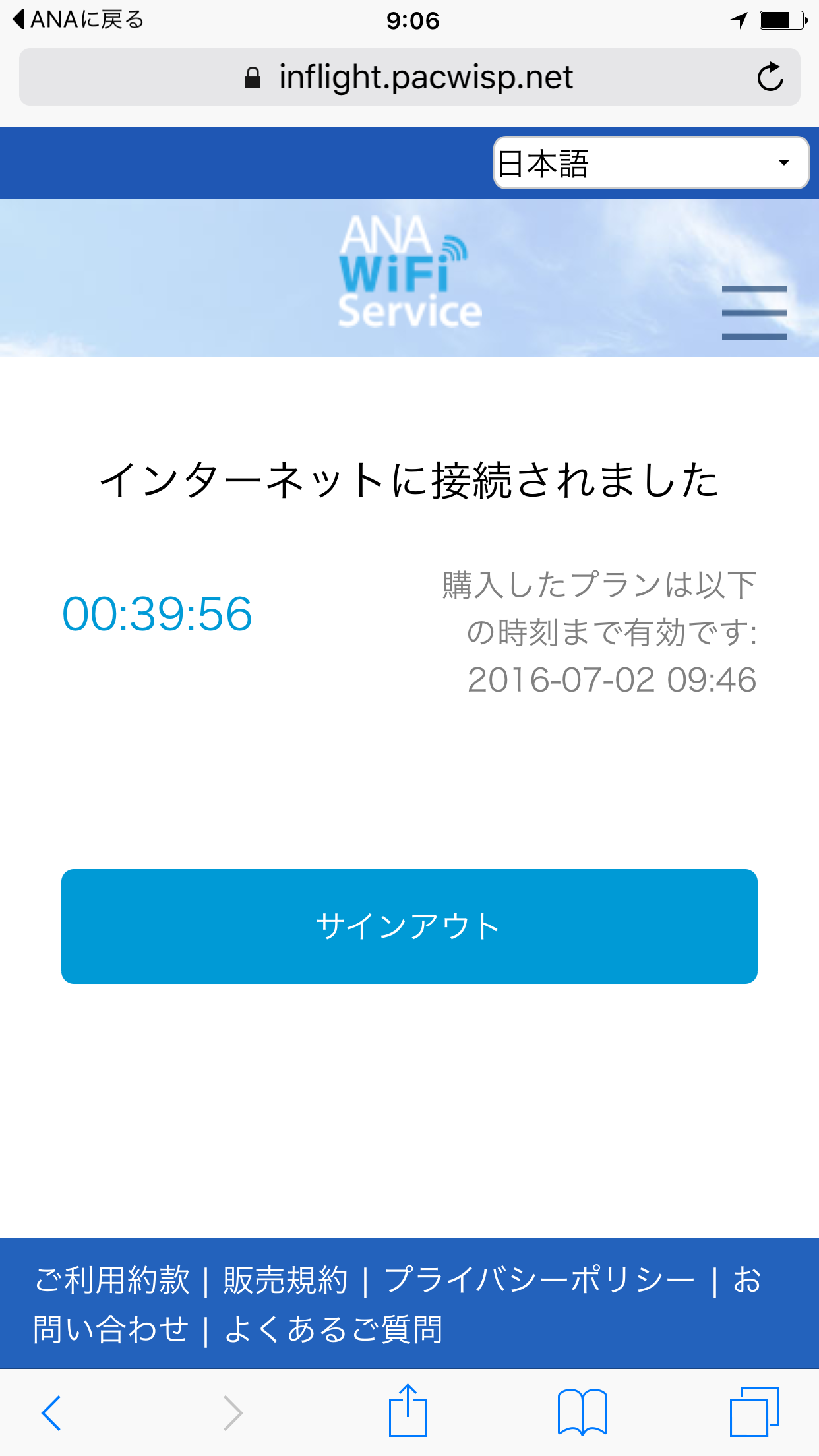
Task: Return to the ANA app
Action: click(x=78, y=20)
